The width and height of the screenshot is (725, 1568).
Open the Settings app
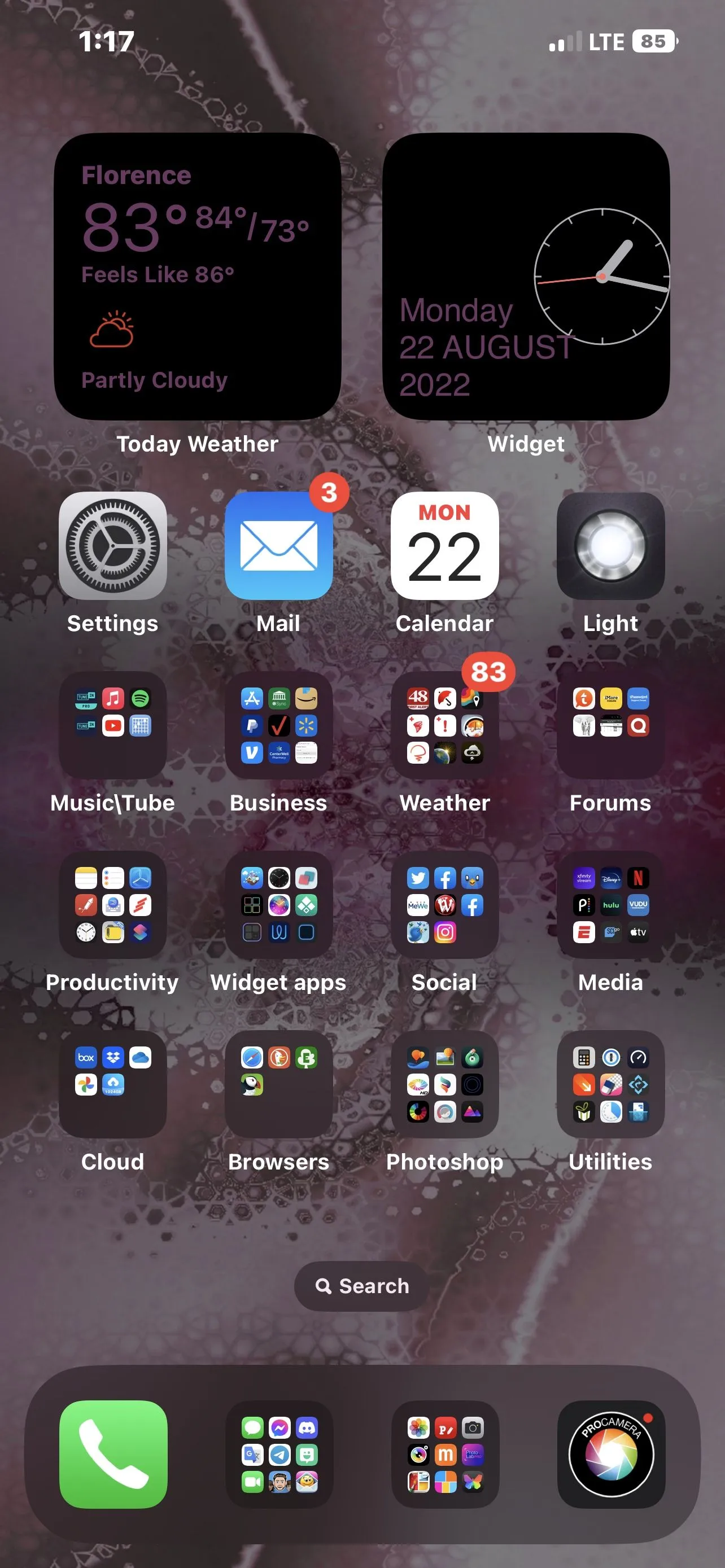112,545
